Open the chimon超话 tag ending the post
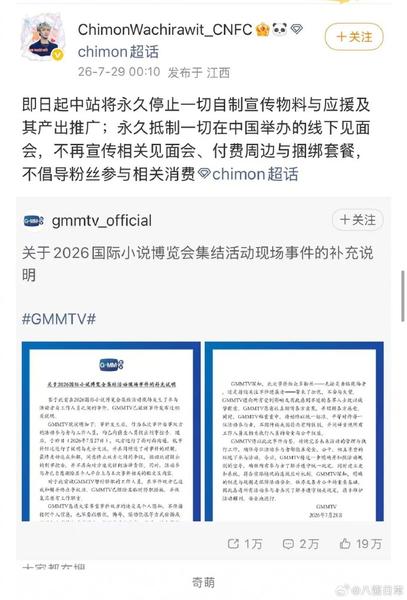Screen dimensions: 407x600 click(x=249, y=174)
